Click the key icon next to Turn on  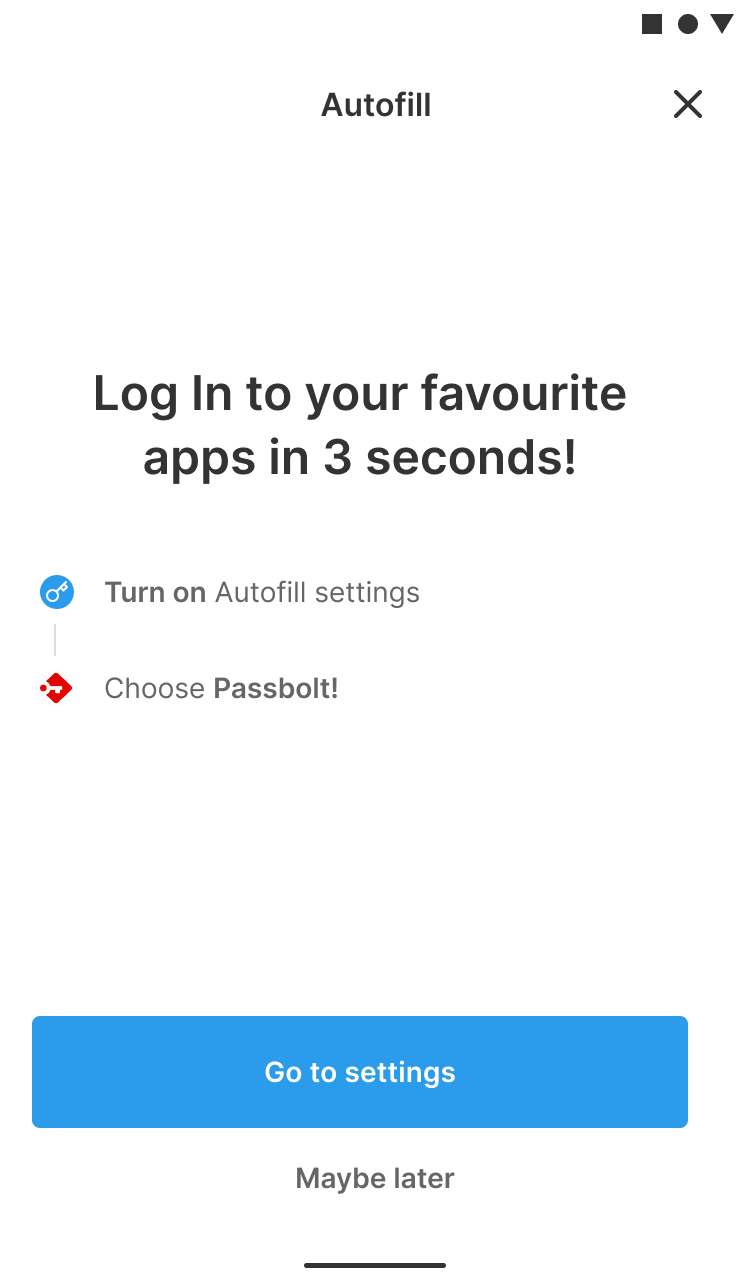click(57, 592)
